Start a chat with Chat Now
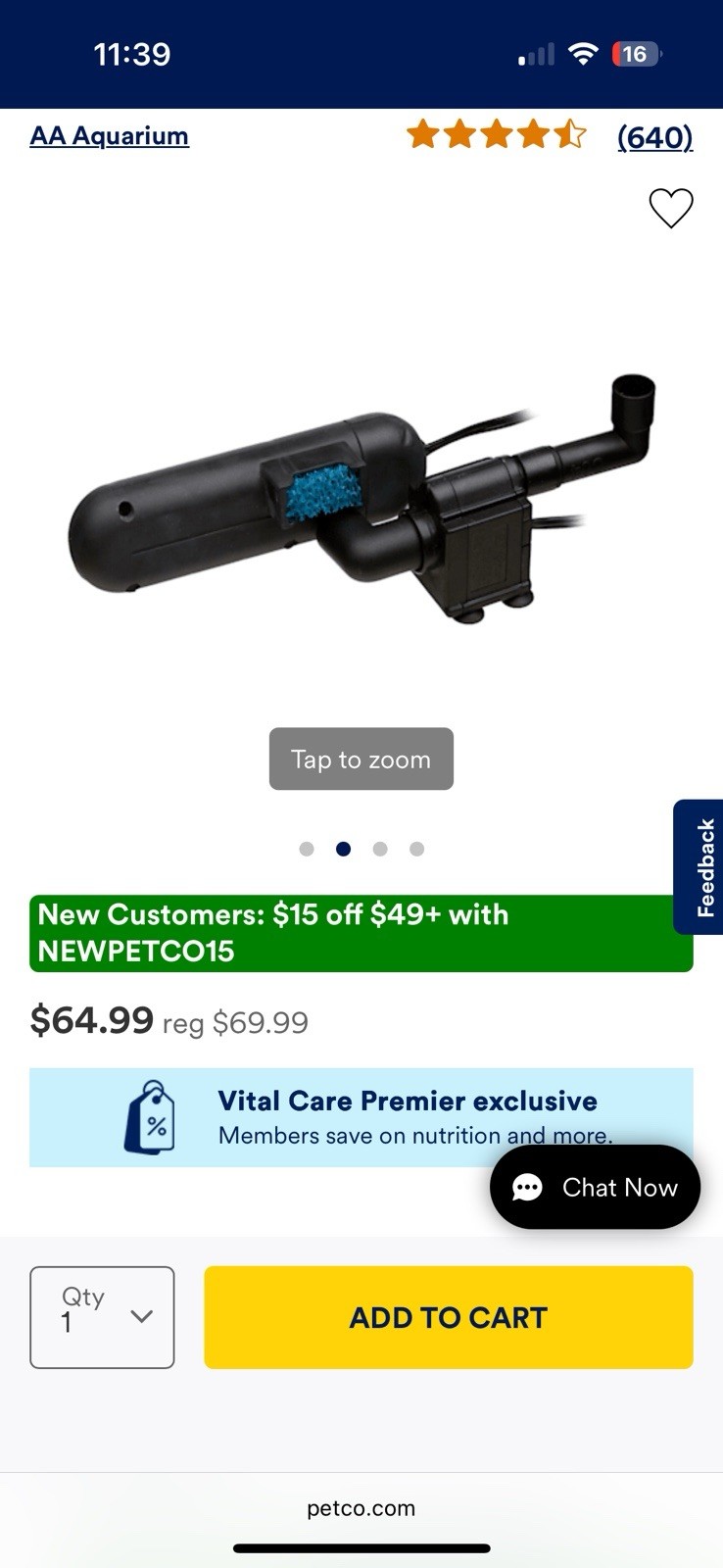Screen dimensions: 723x1568 point(596,1187)
